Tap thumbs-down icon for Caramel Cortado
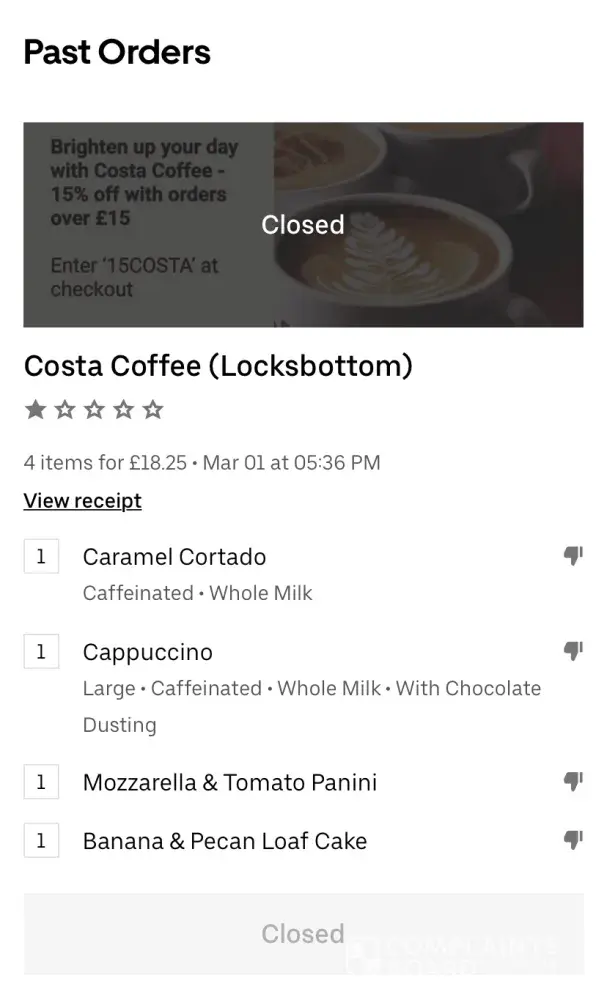The image size is (607, 1000). click(x=573, y=556)
